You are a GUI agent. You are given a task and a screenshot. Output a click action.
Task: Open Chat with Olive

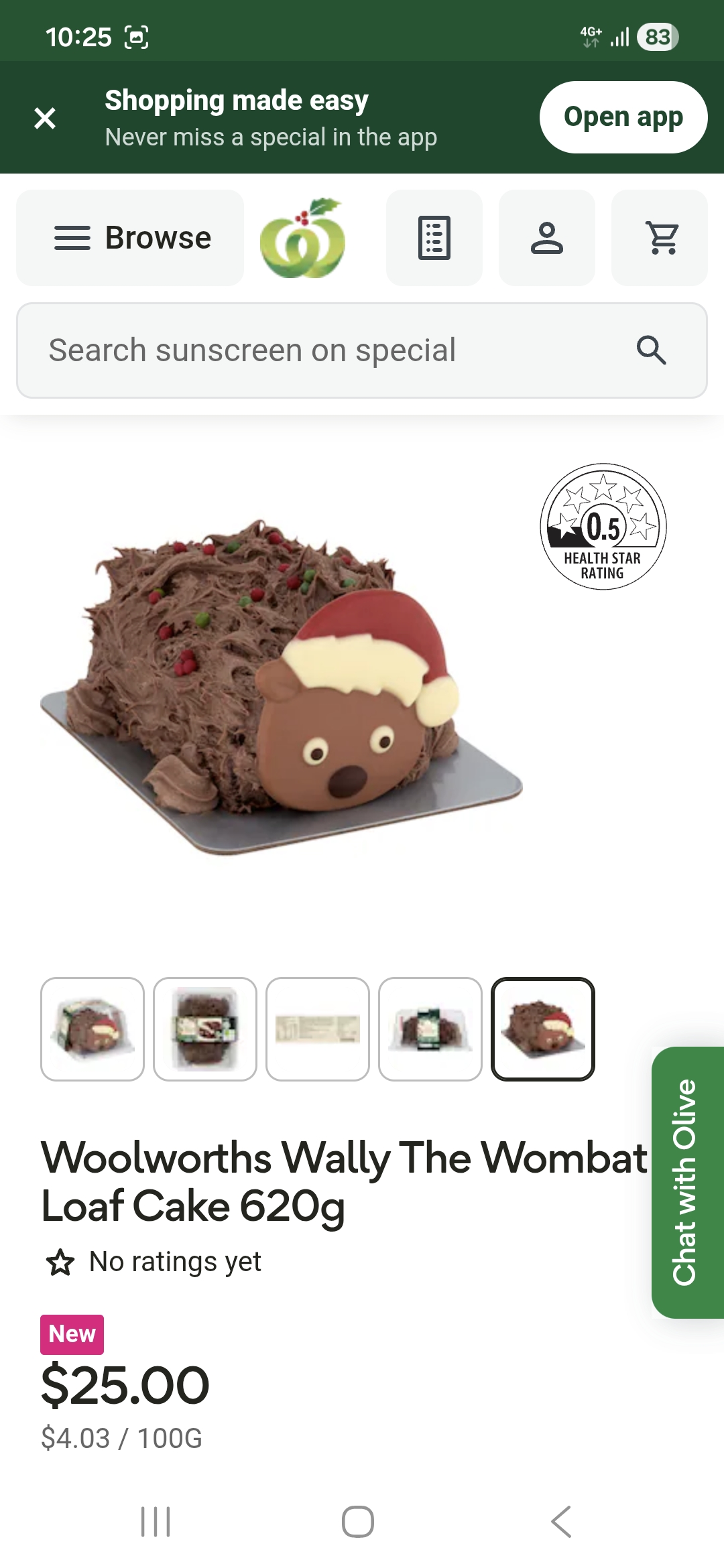[x=687, y=1182]
